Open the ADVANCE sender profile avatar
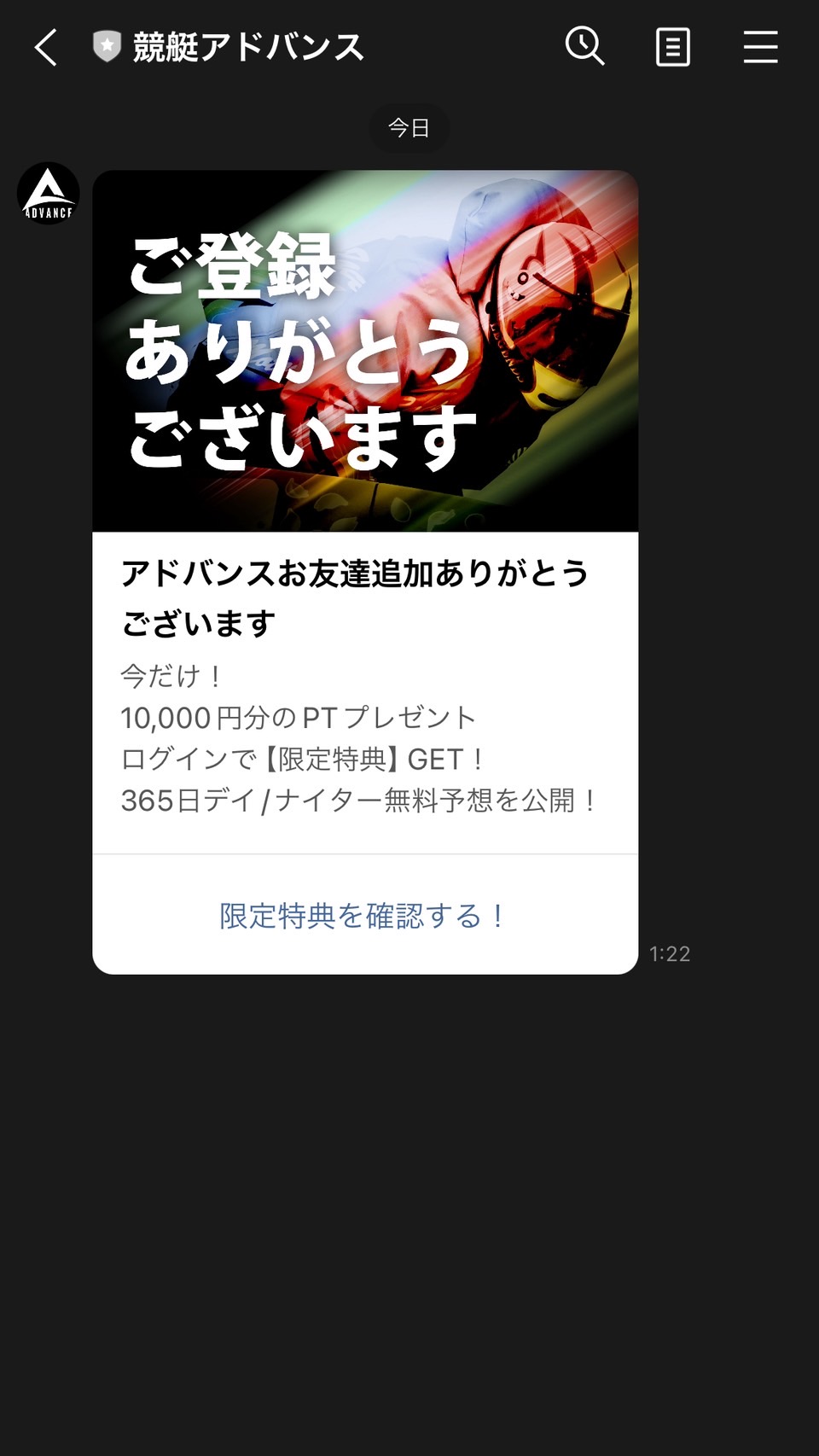 49,193
